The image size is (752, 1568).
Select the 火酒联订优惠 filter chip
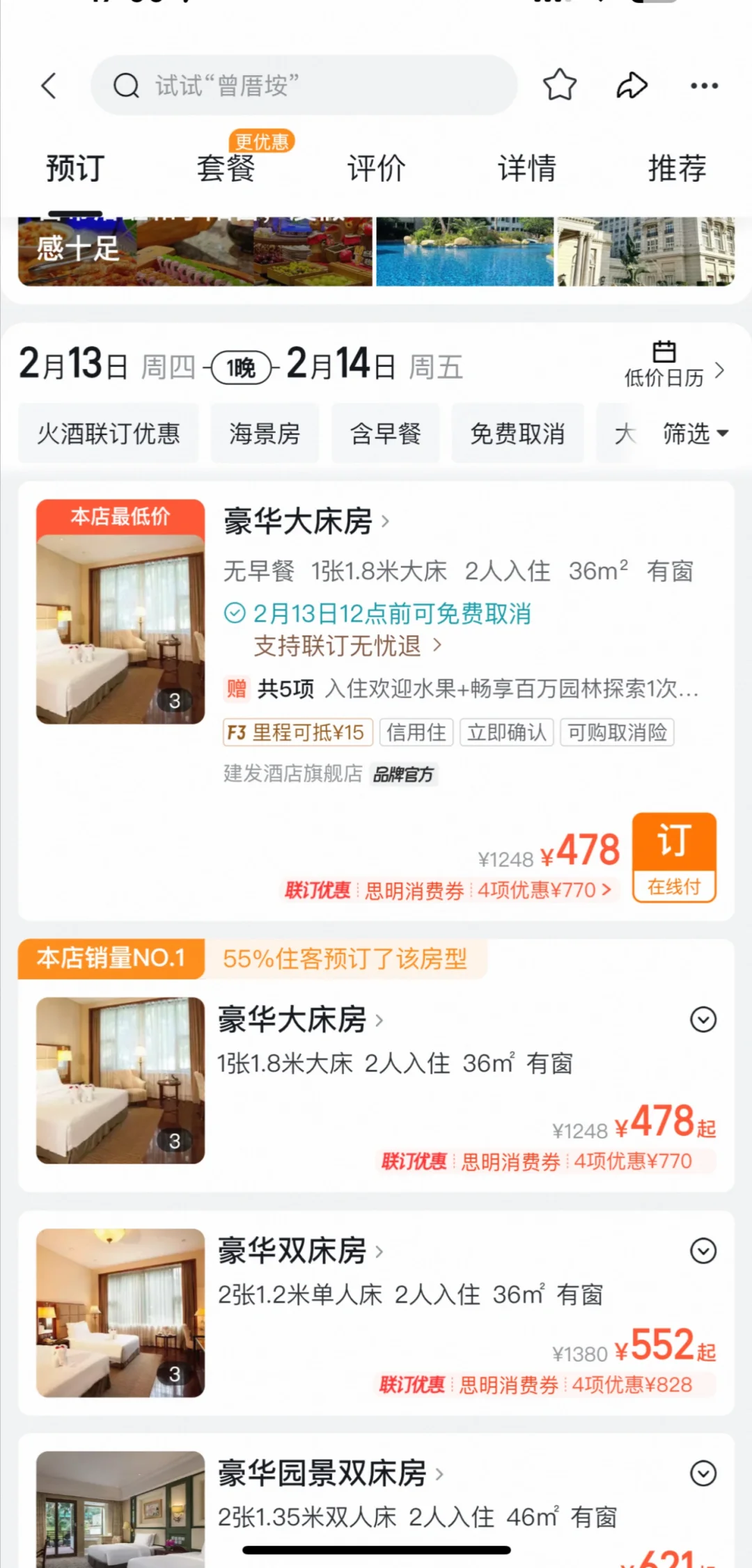coord(109,434)
